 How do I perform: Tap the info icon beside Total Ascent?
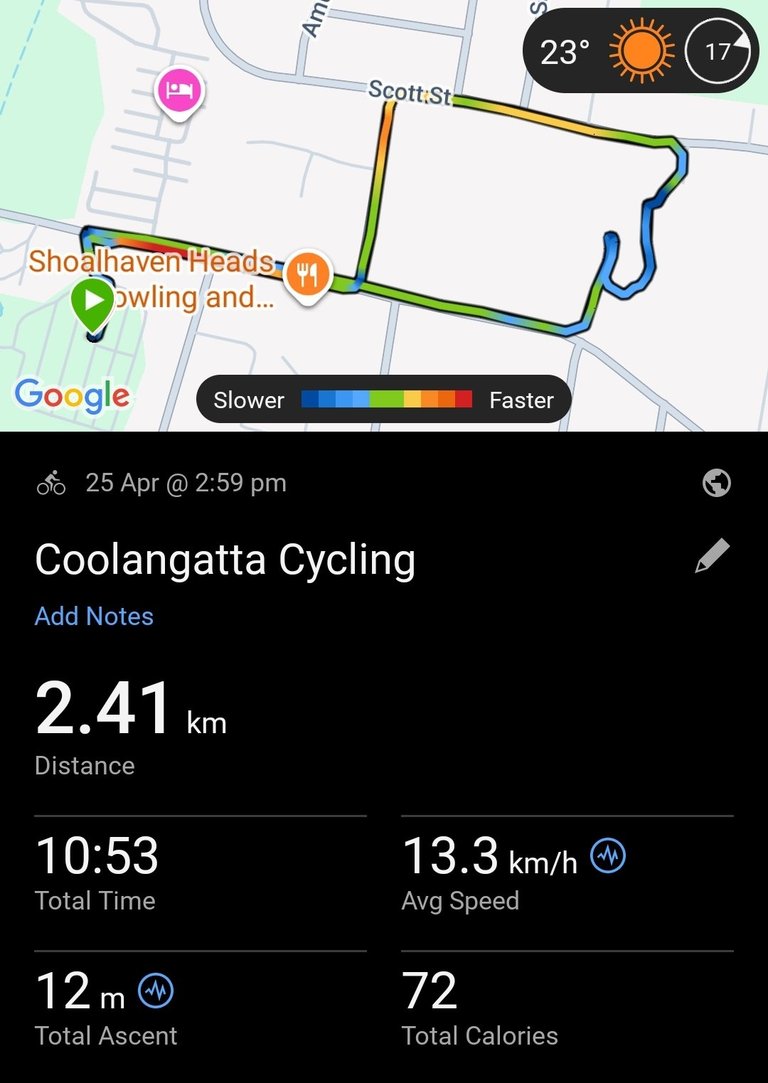[x=156, y=992]
